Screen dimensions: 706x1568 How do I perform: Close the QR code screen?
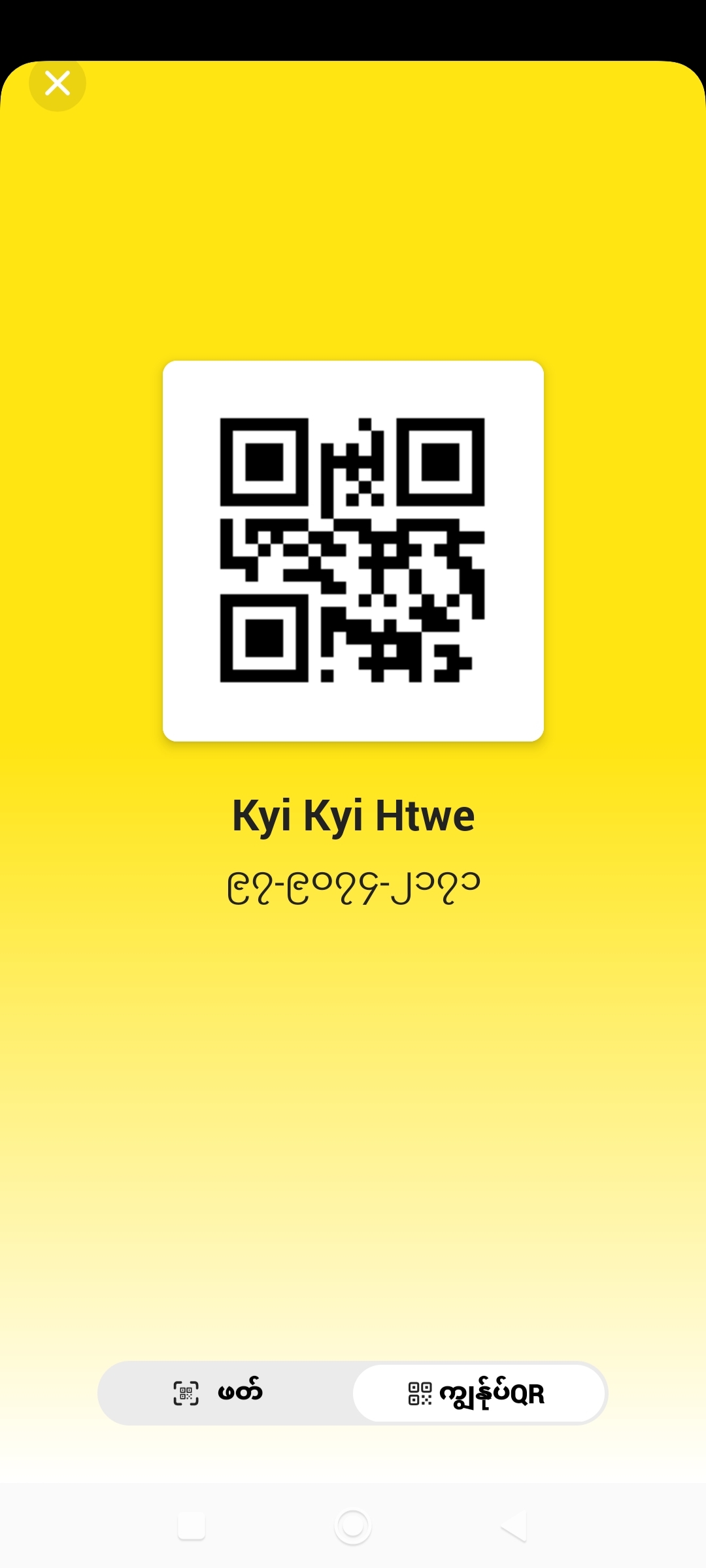pyautogui.click(x=58, y=83)
